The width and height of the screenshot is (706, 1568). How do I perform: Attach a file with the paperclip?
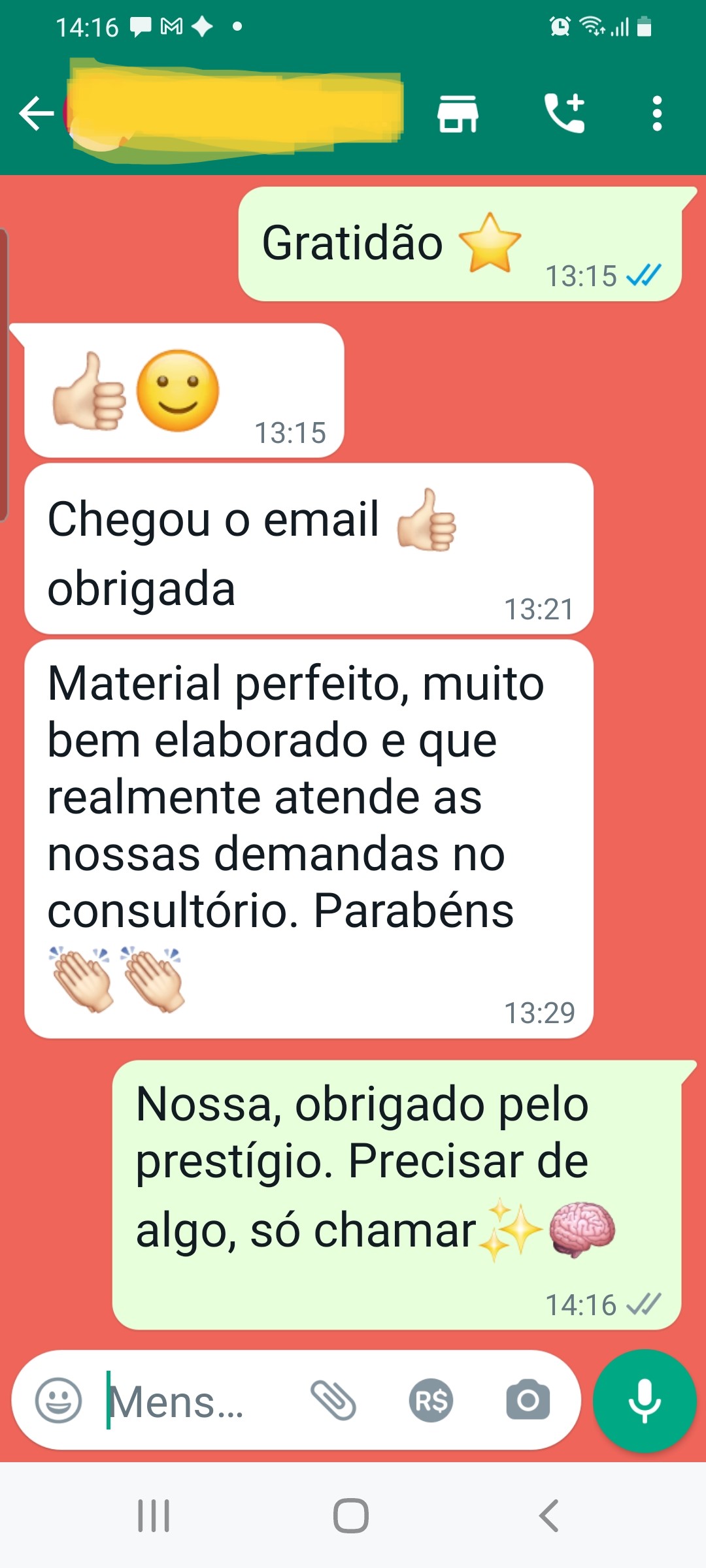pyautogui.click(x=333, y=1400)
